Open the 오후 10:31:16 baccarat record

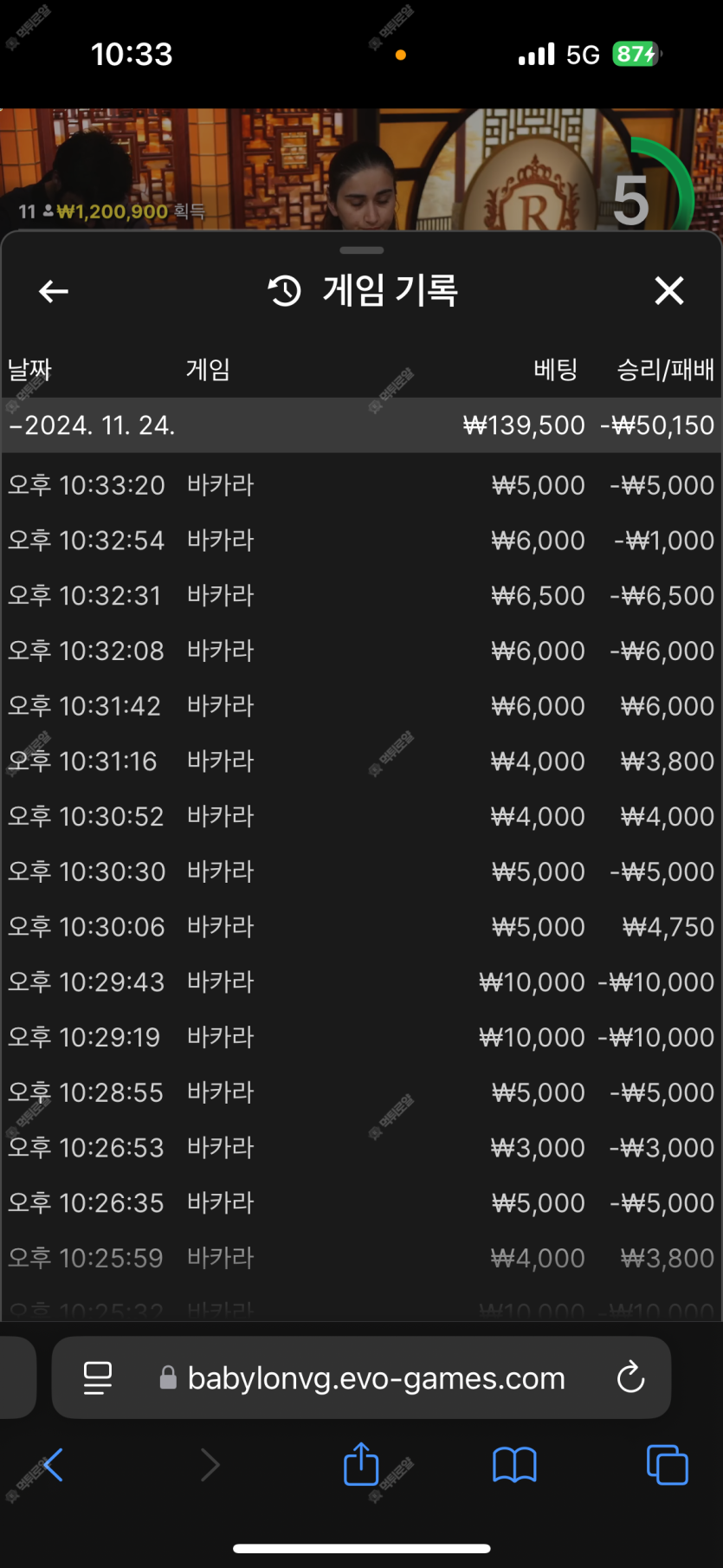click(x=362, y=761)
